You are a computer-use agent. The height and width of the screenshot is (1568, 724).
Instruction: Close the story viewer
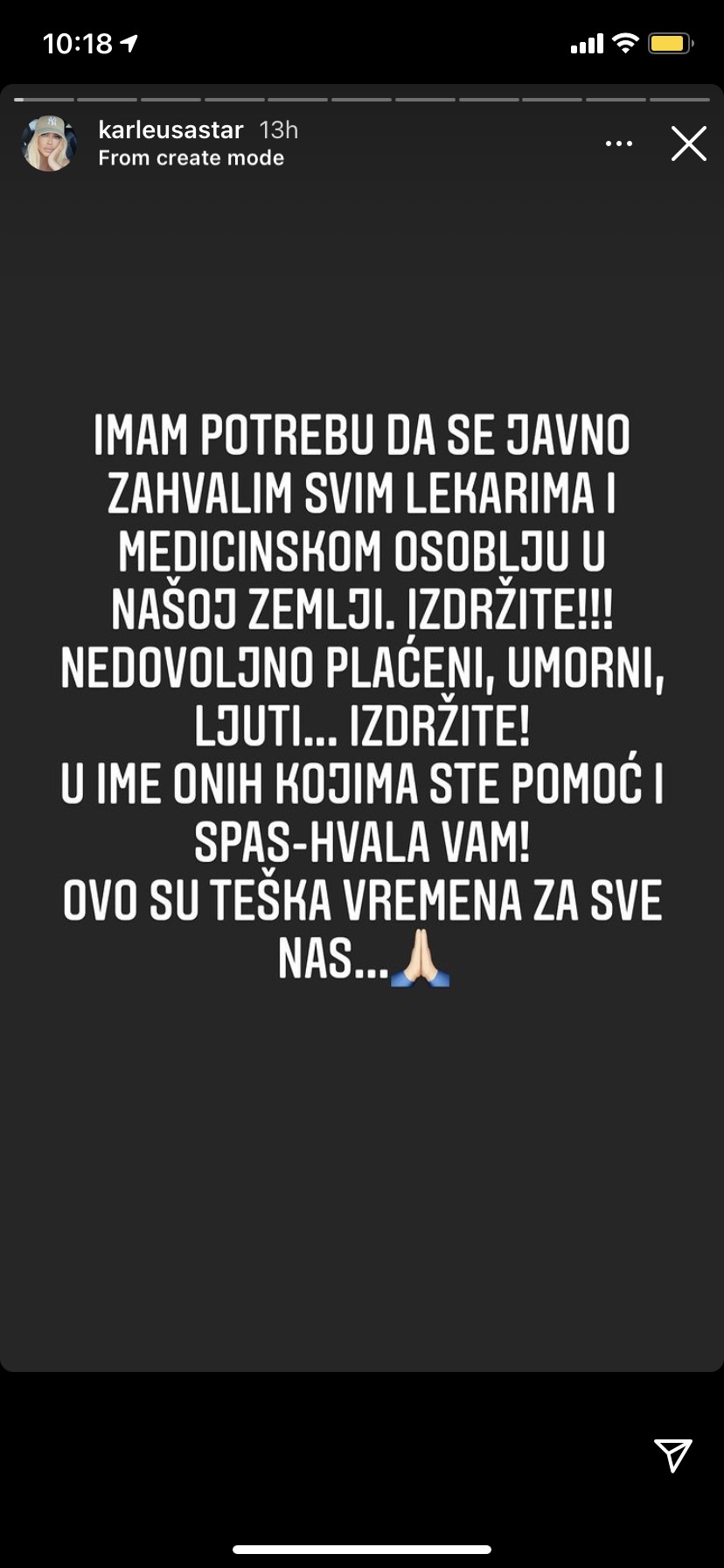tap(688, 143)
